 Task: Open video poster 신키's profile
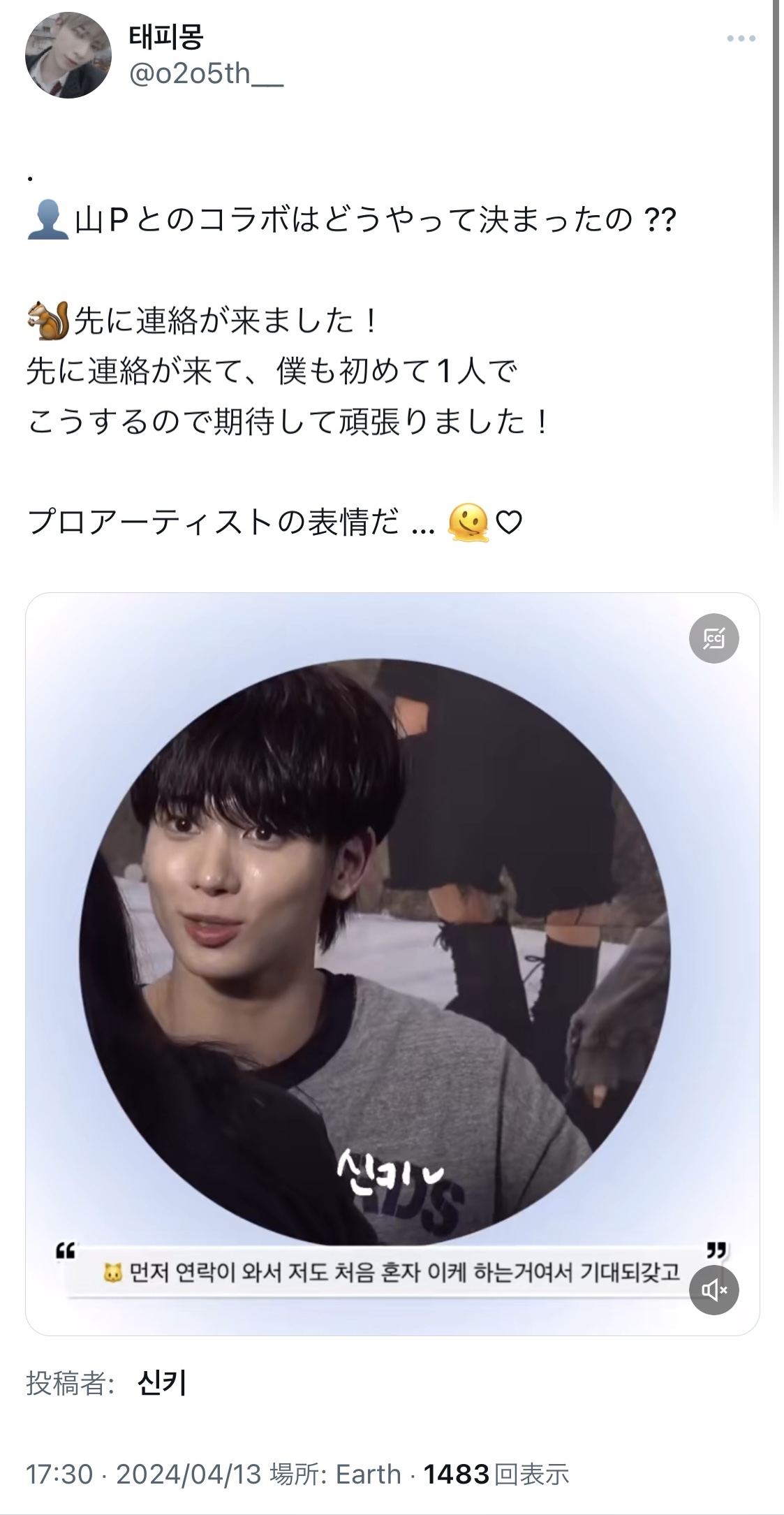(x=162, y=1382)
